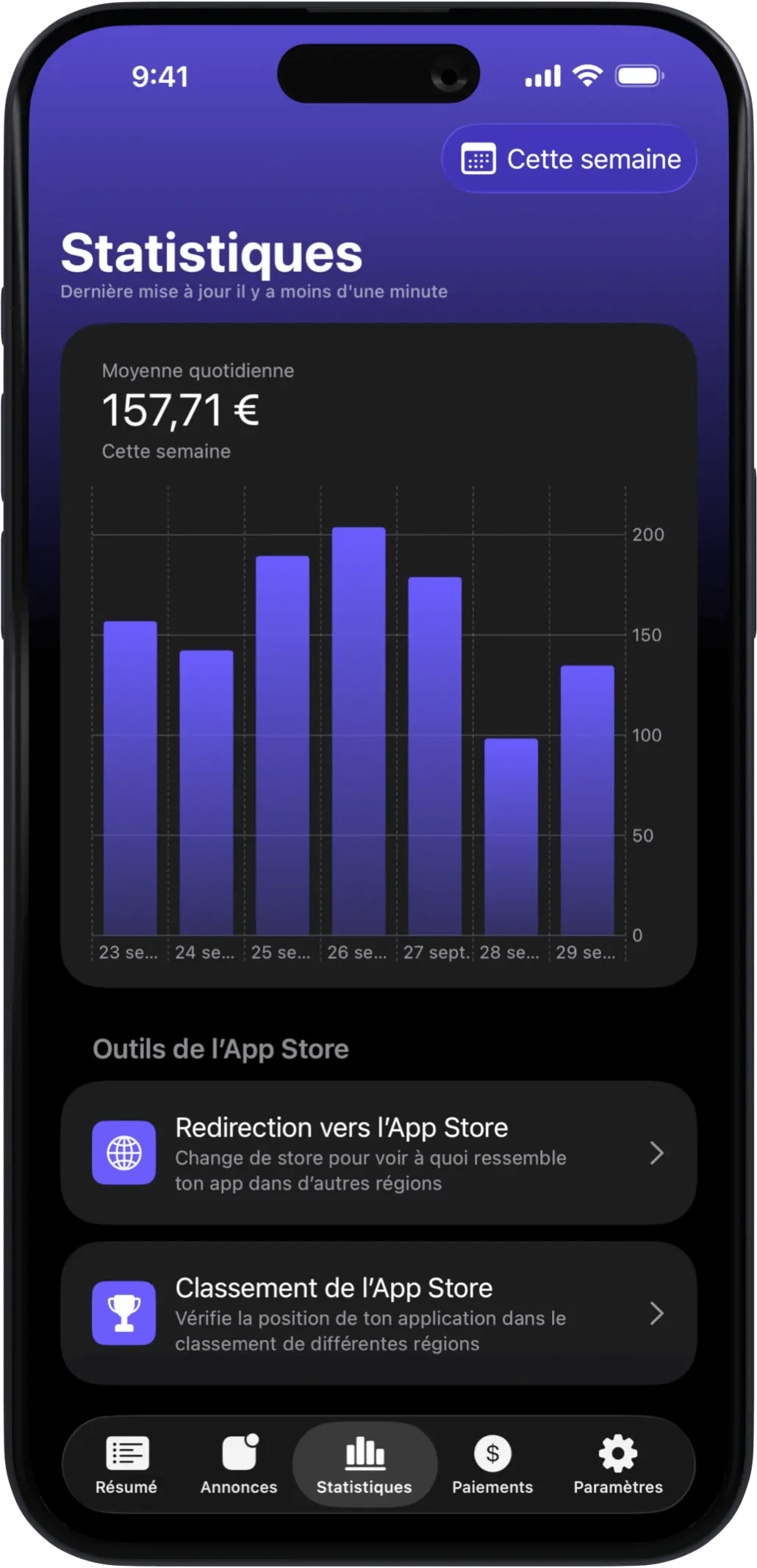Open Classement de l'App Store

click(378, 1314)
